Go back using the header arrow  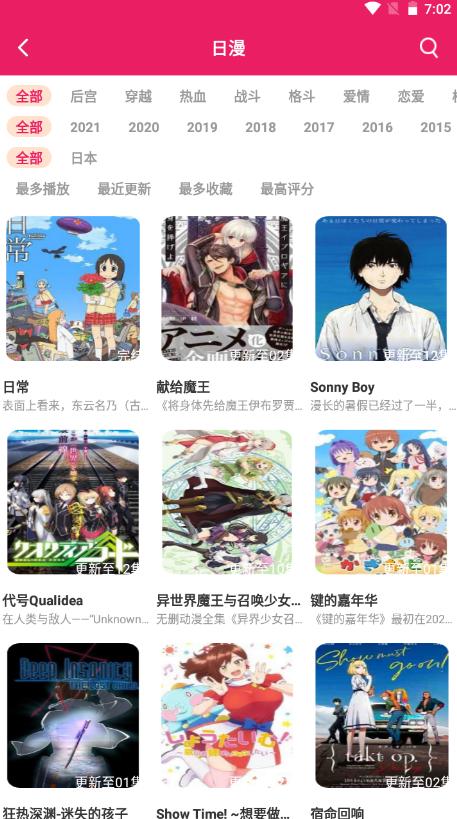tap(23, 48)
